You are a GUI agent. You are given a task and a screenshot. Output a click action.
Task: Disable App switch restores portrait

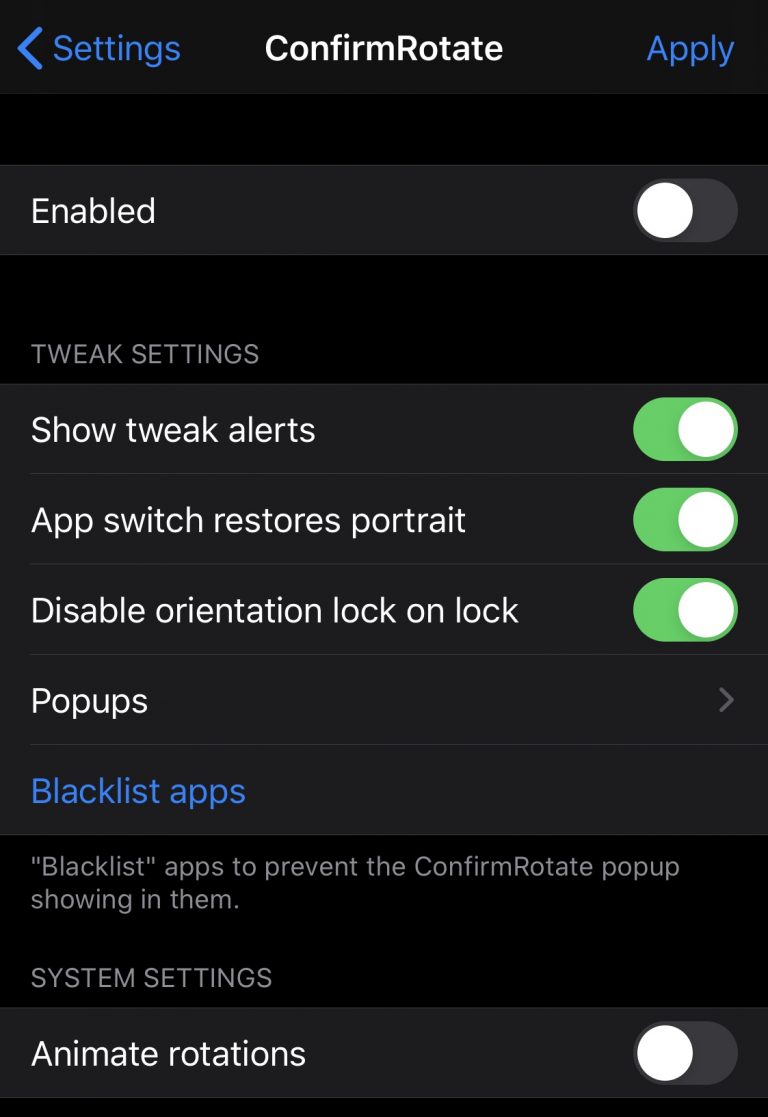point(685,520)
